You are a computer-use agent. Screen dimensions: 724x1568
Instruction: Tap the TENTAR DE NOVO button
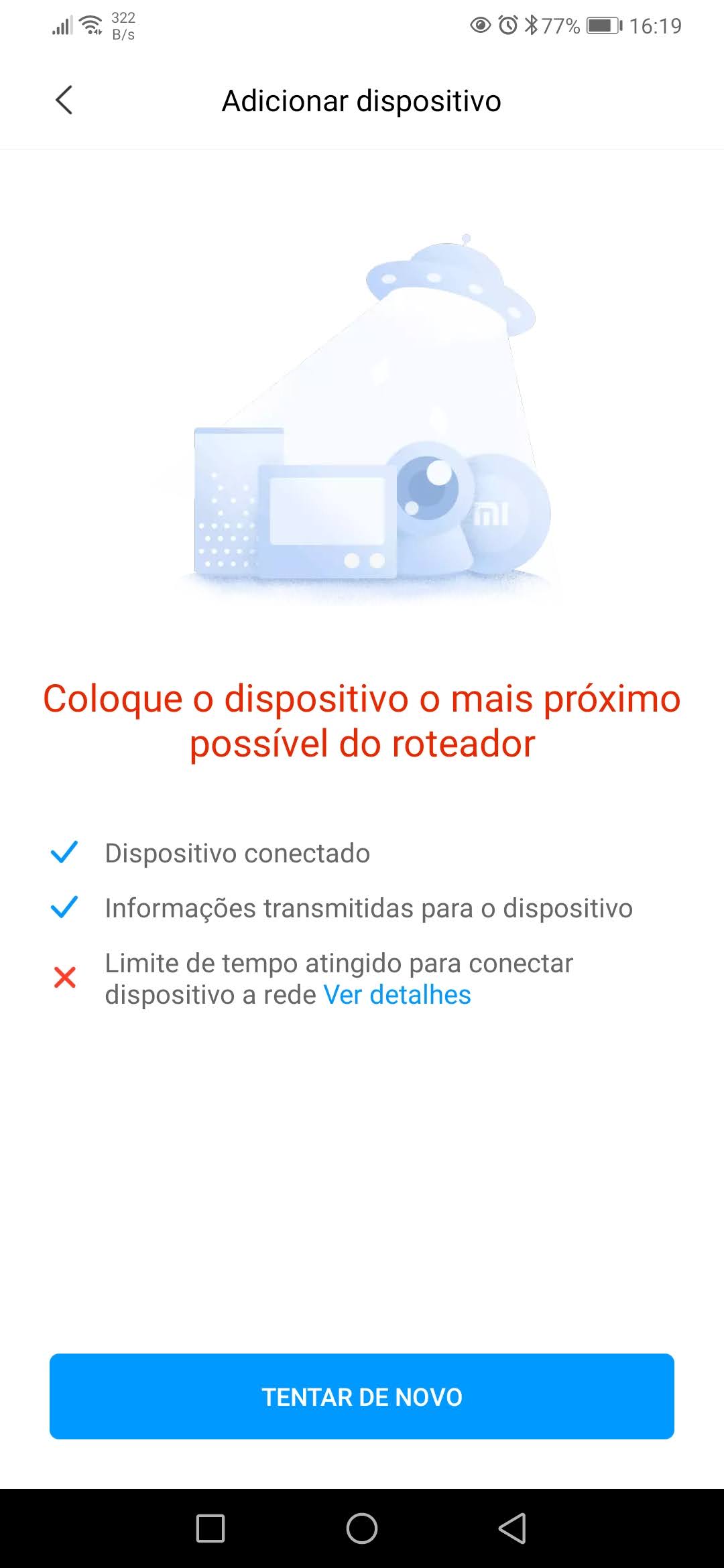click(x=362, y=1396)
